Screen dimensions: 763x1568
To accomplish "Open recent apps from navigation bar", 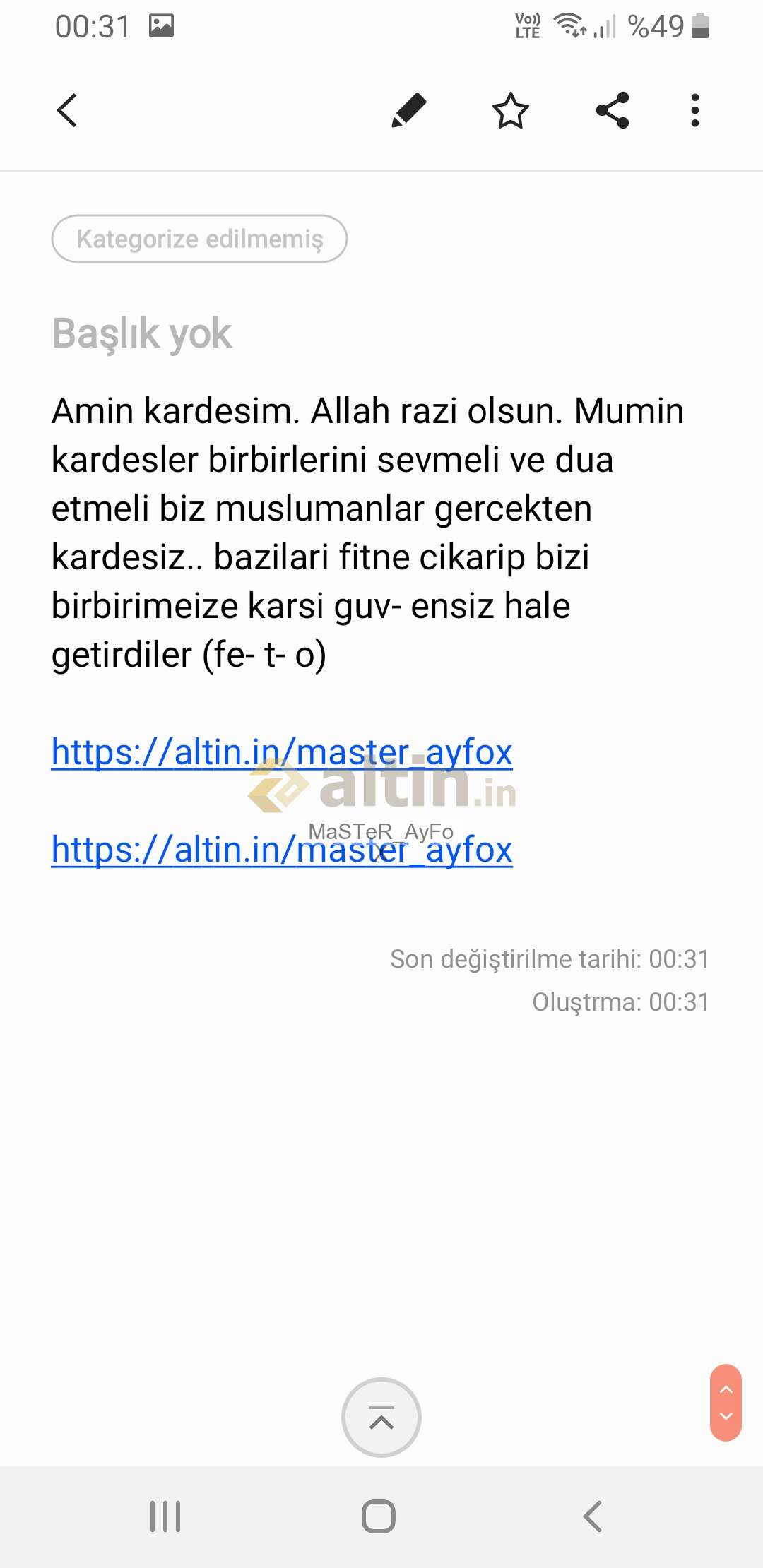I will pos(165,1516).
